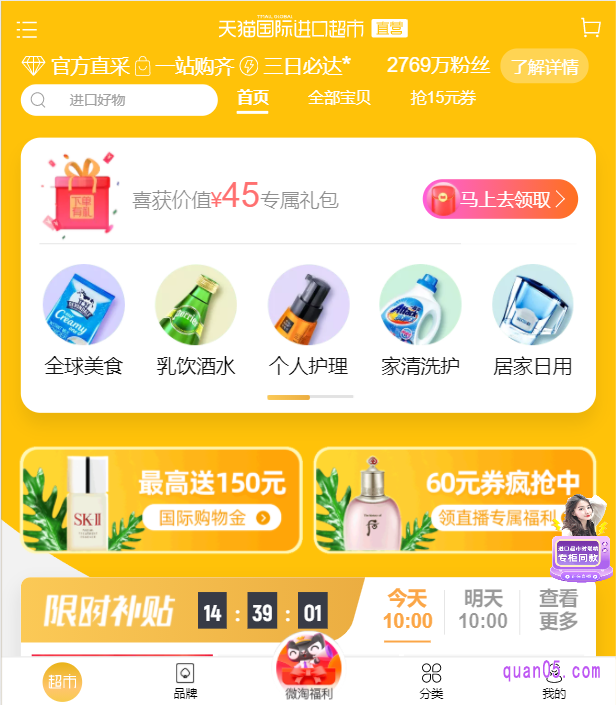The width and height of the screenshot is (616, 705).
Task: Open the 微淘福利 tab
Action: 308,675
